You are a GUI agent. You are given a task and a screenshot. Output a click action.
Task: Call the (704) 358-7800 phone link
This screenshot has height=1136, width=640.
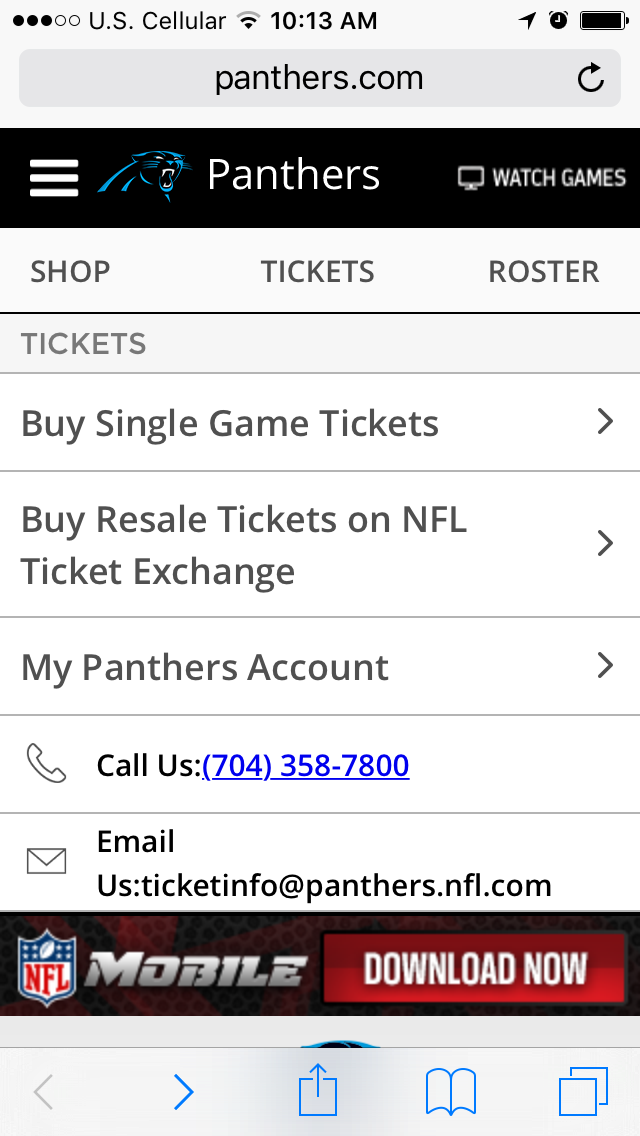[305, 765]
